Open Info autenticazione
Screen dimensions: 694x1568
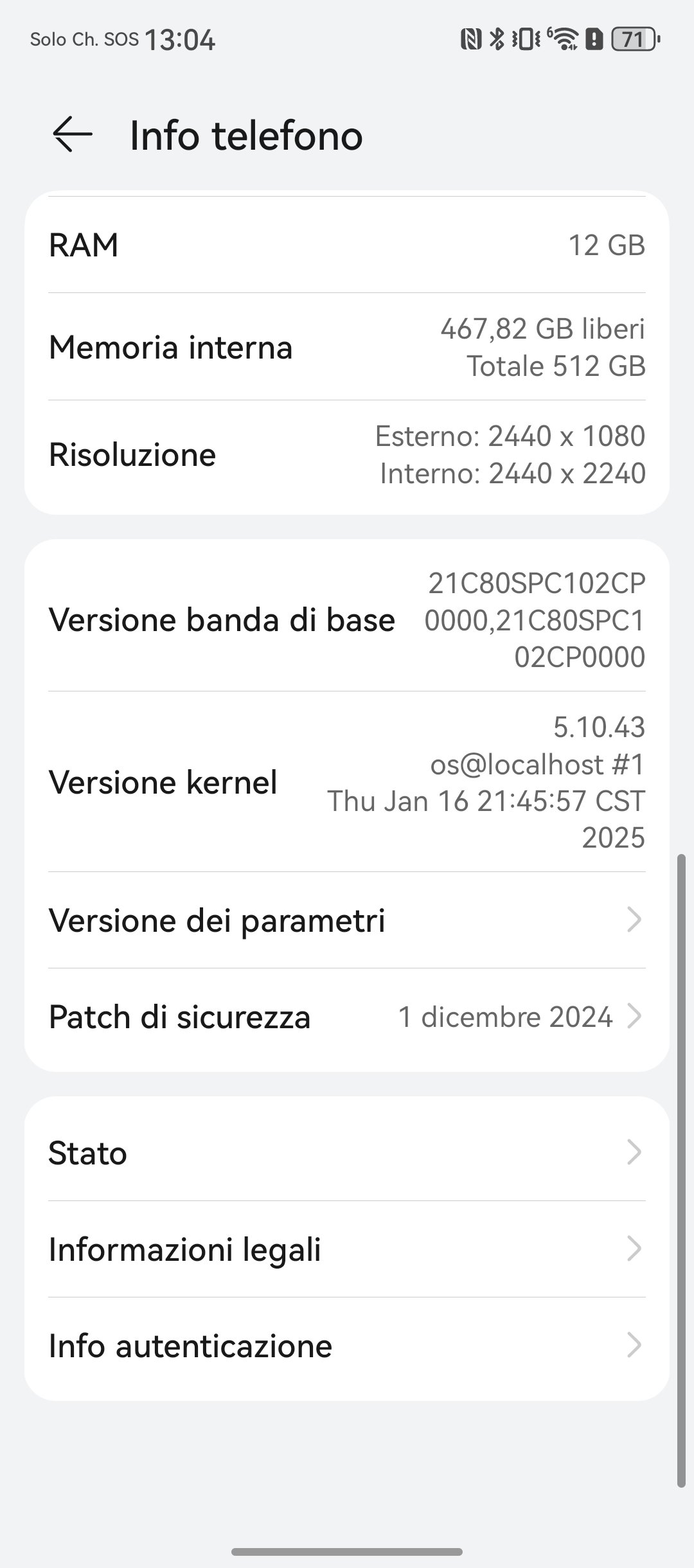[x=347, y=1346]
